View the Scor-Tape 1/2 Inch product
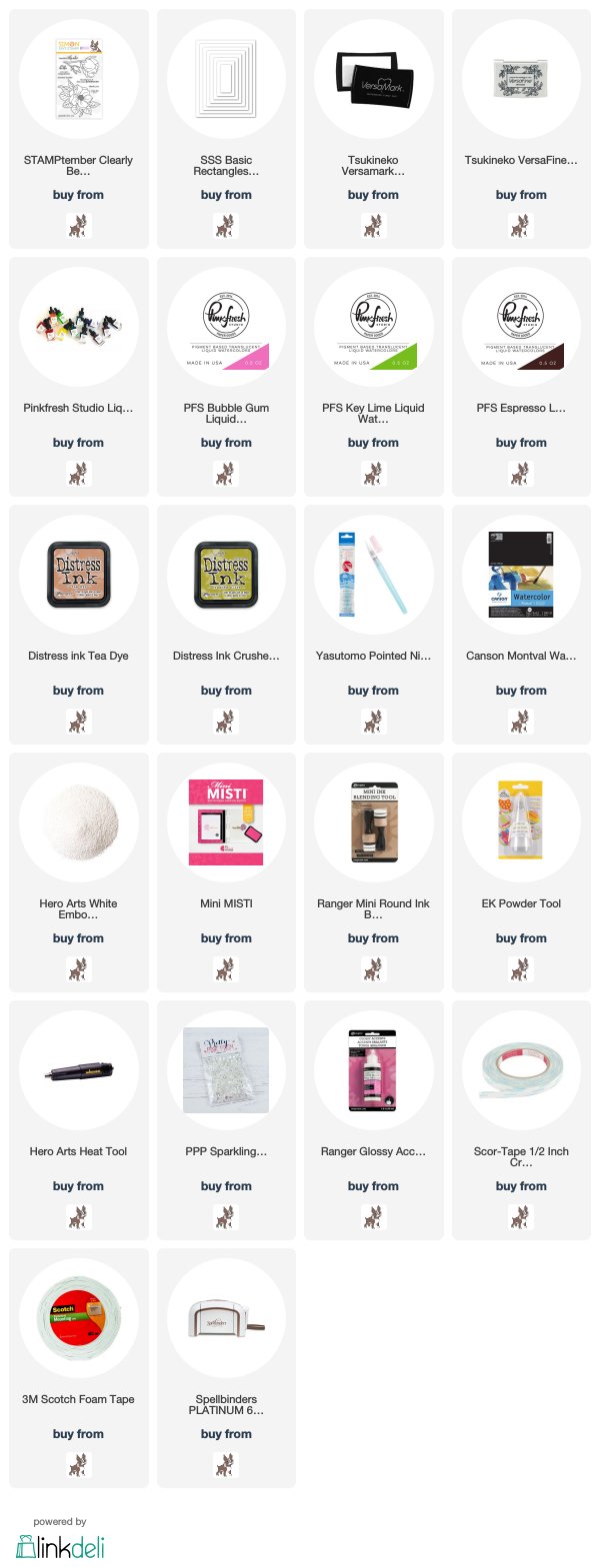This screenshot has width=600, height=1568. tap(521, 1073)
